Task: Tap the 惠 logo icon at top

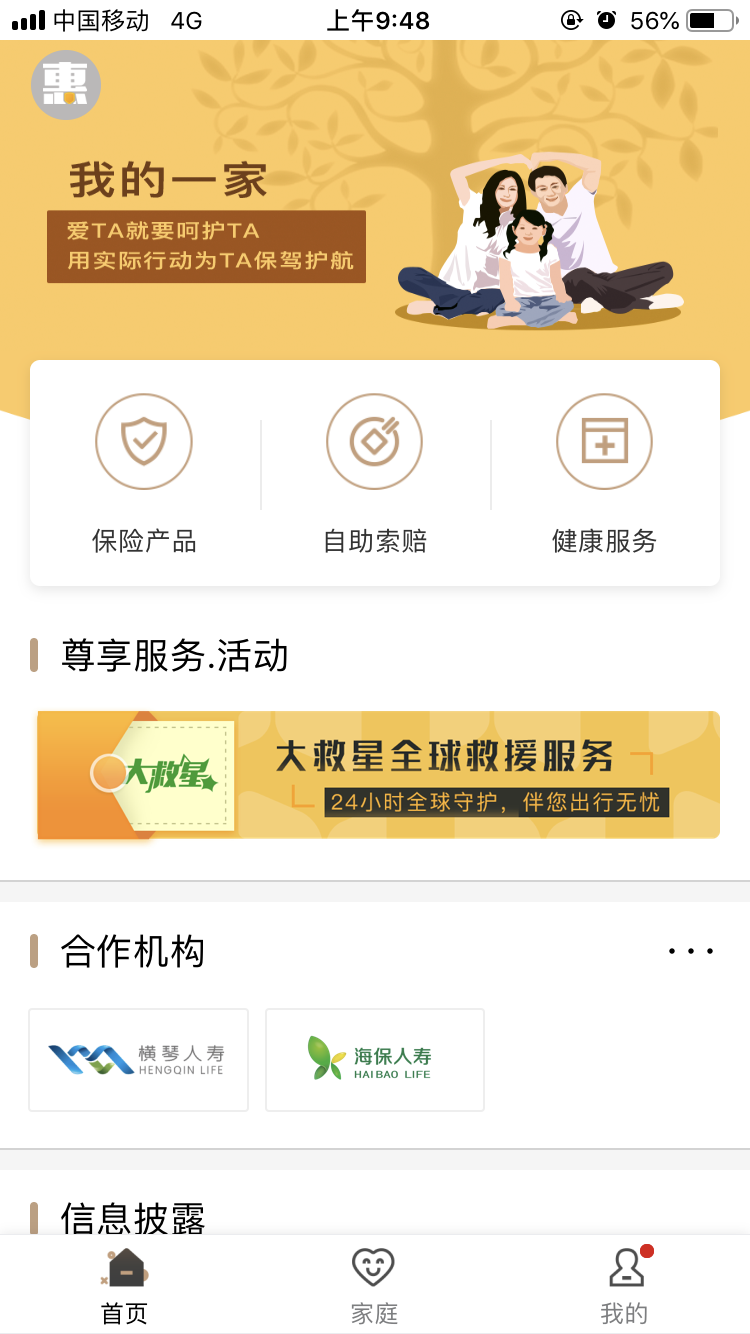Action: [66, 85]
